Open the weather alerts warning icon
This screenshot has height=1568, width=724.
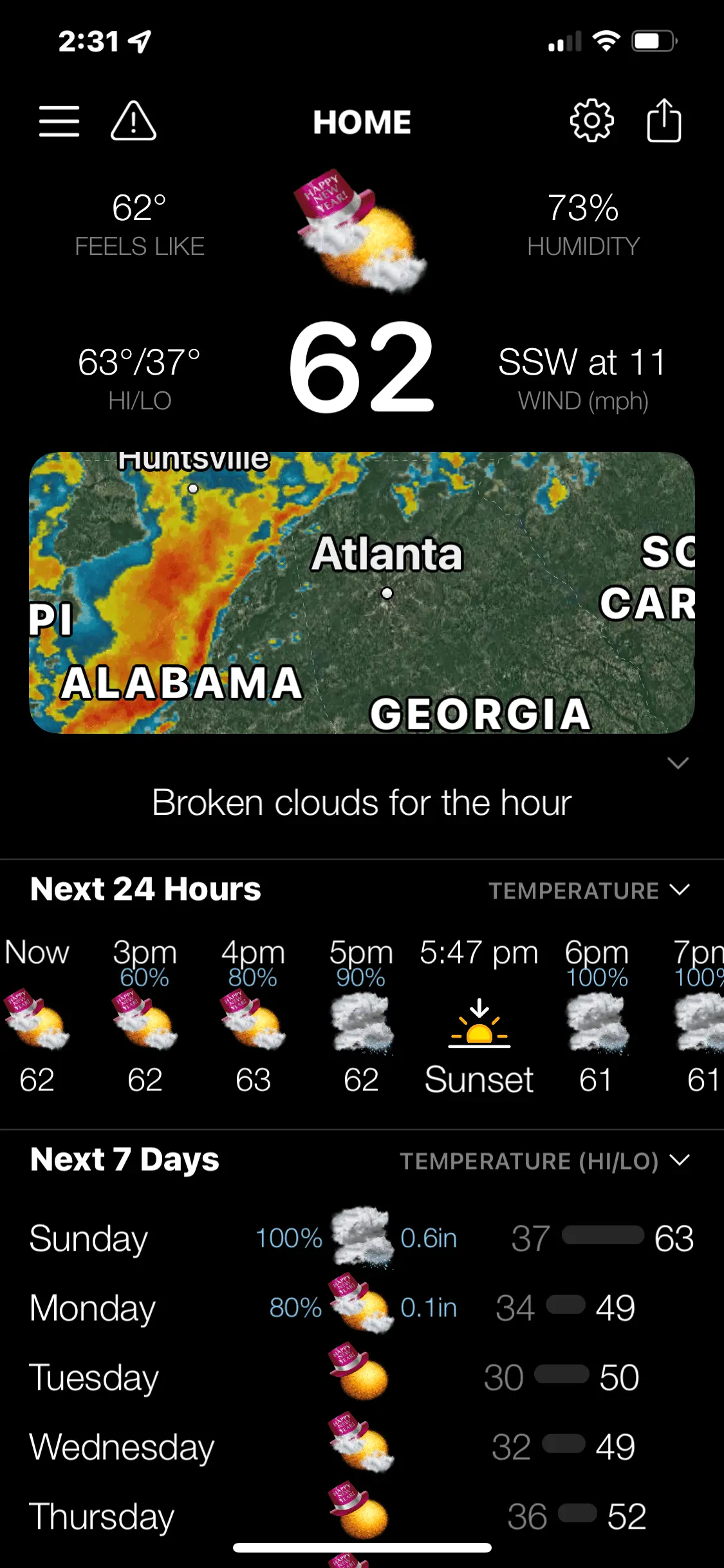tap(133, 121)
